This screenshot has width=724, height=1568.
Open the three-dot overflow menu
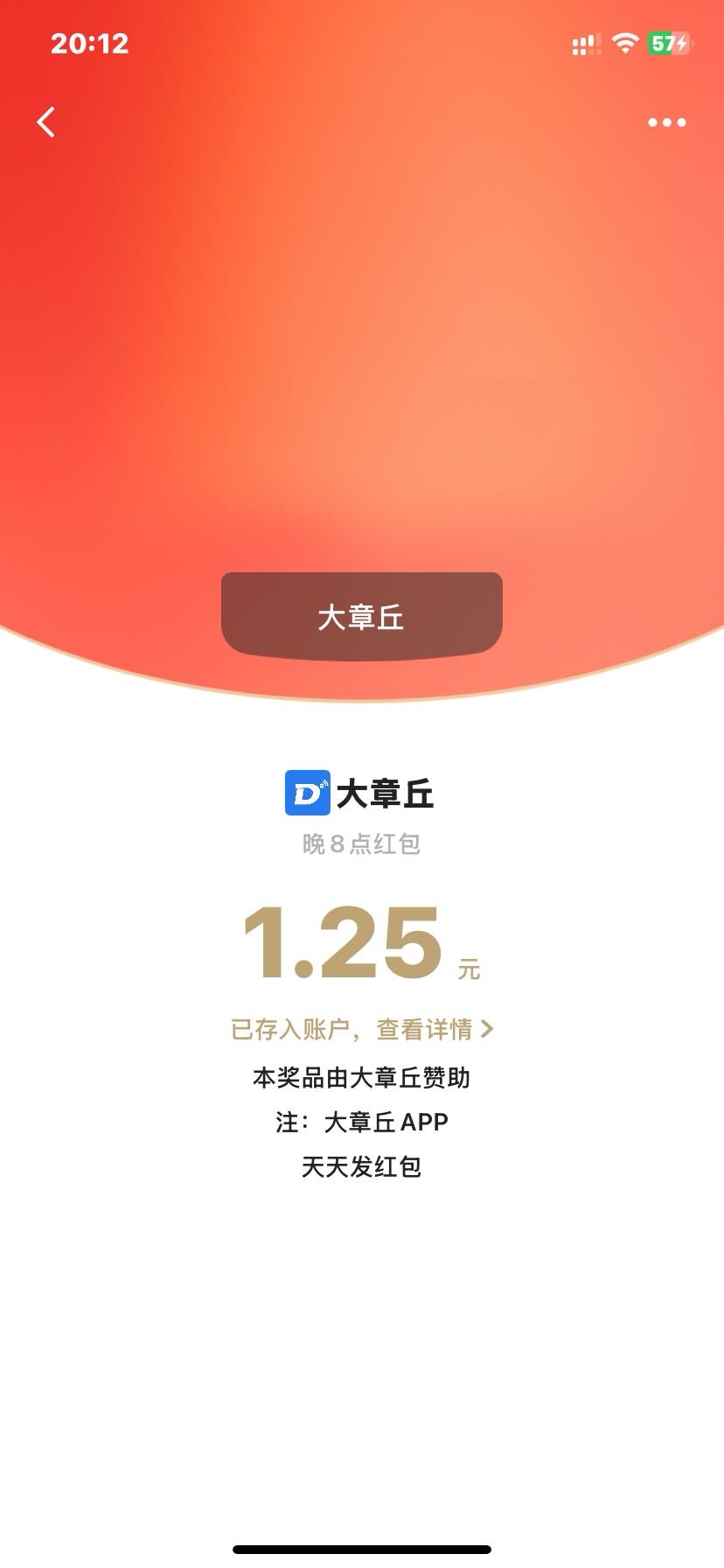tap(666, 122)
